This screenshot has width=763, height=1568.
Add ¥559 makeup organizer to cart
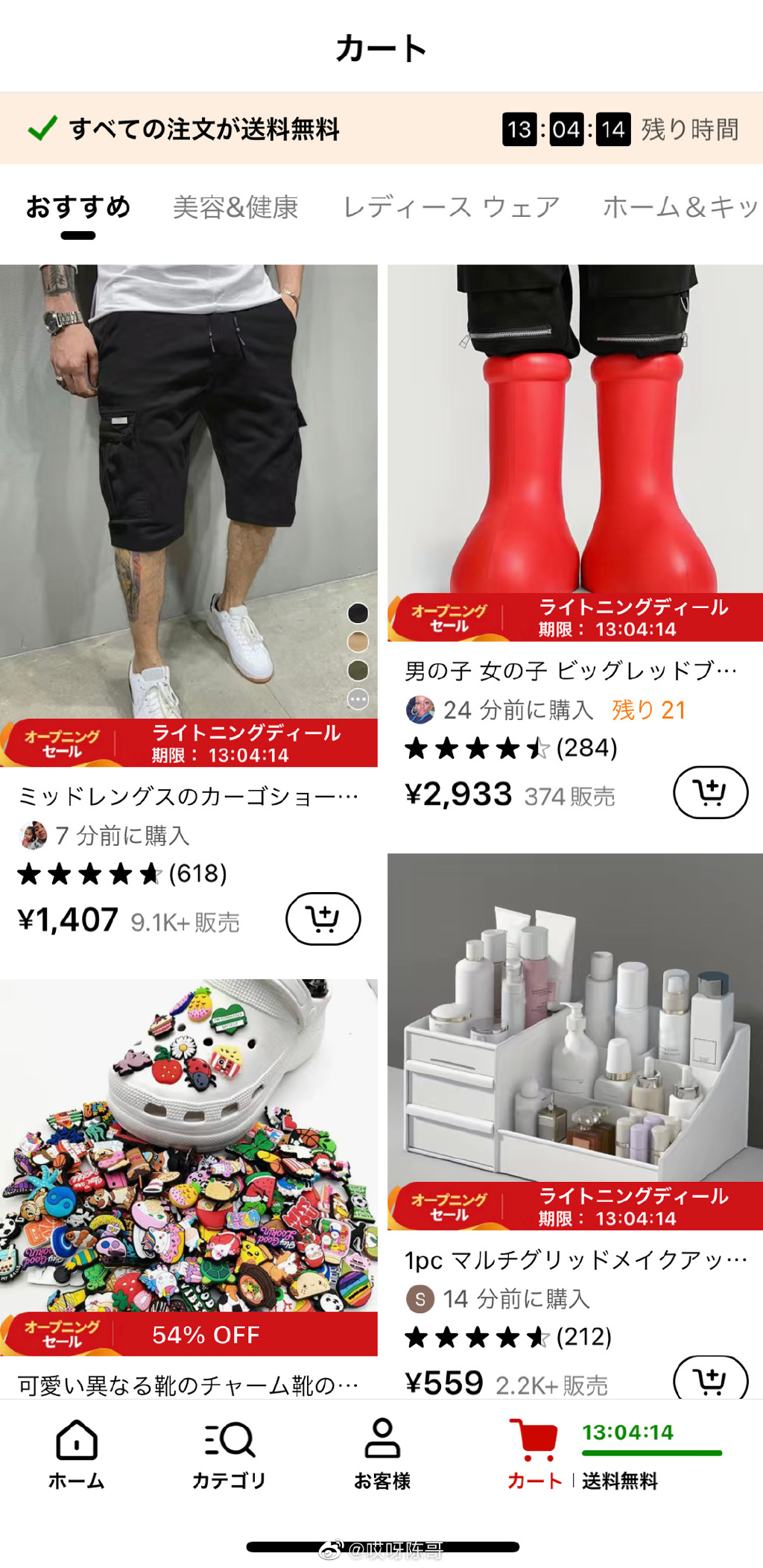pos(710,1379)
